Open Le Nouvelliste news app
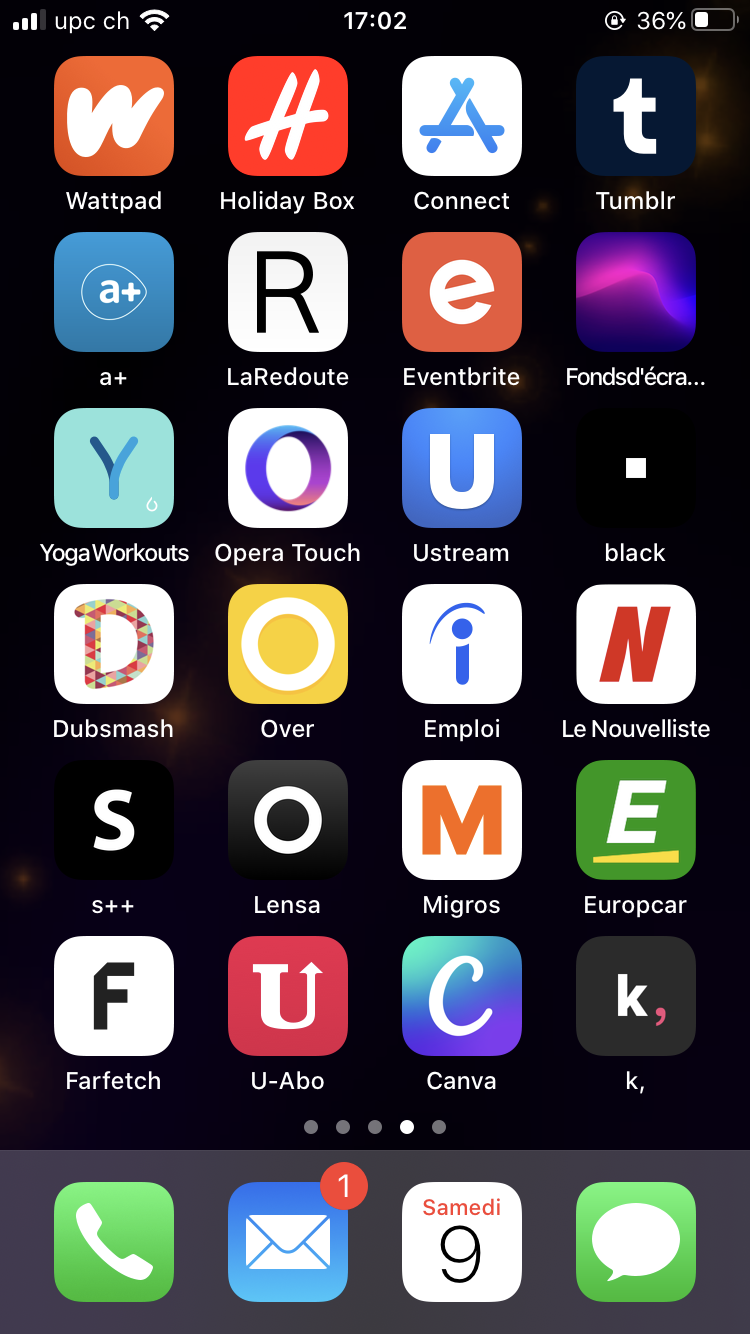This screenshot has height=1334, width=750. coord(636,644)
